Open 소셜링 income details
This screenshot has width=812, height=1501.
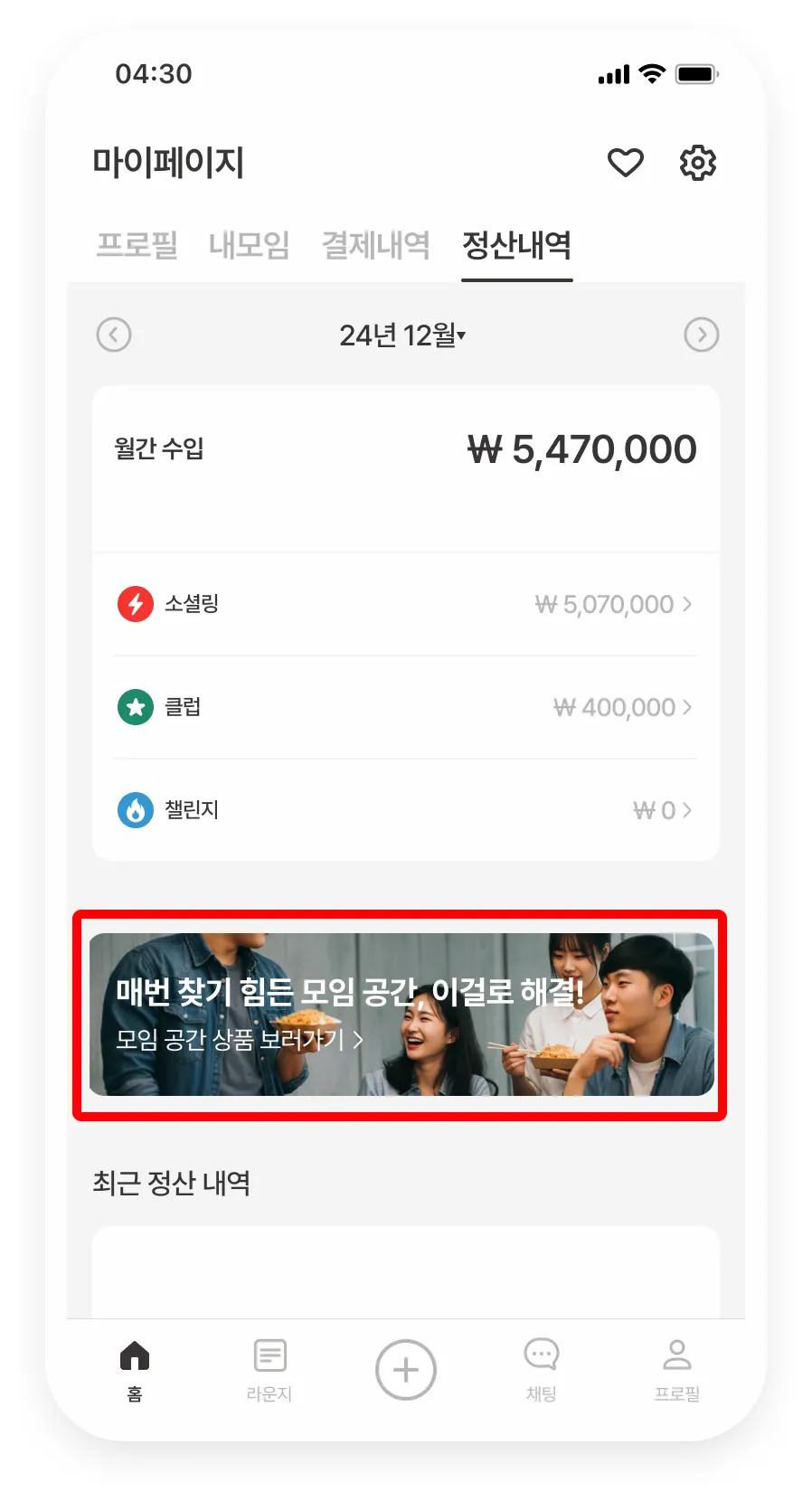[405, 604]
